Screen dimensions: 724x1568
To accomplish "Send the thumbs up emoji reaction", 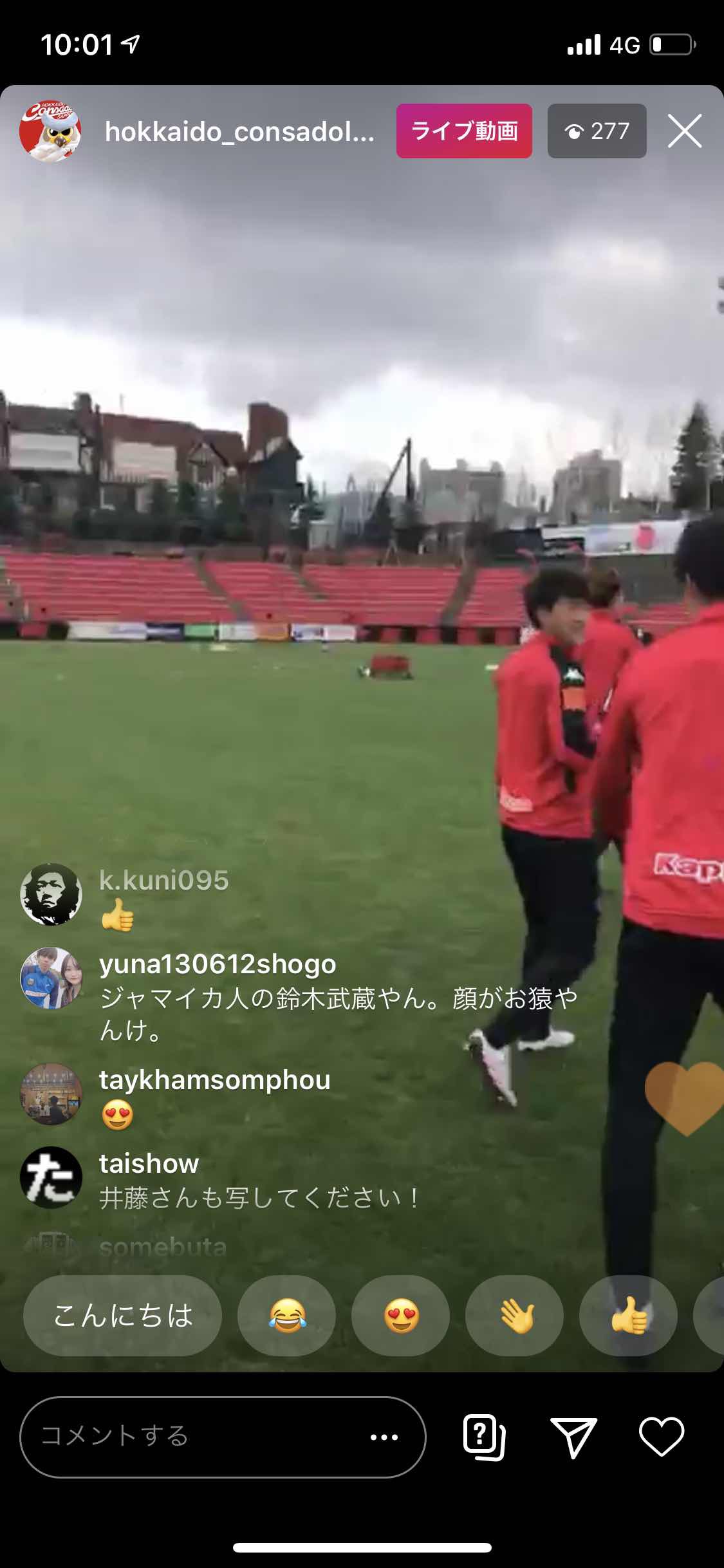I will (x=628, y=1316).
